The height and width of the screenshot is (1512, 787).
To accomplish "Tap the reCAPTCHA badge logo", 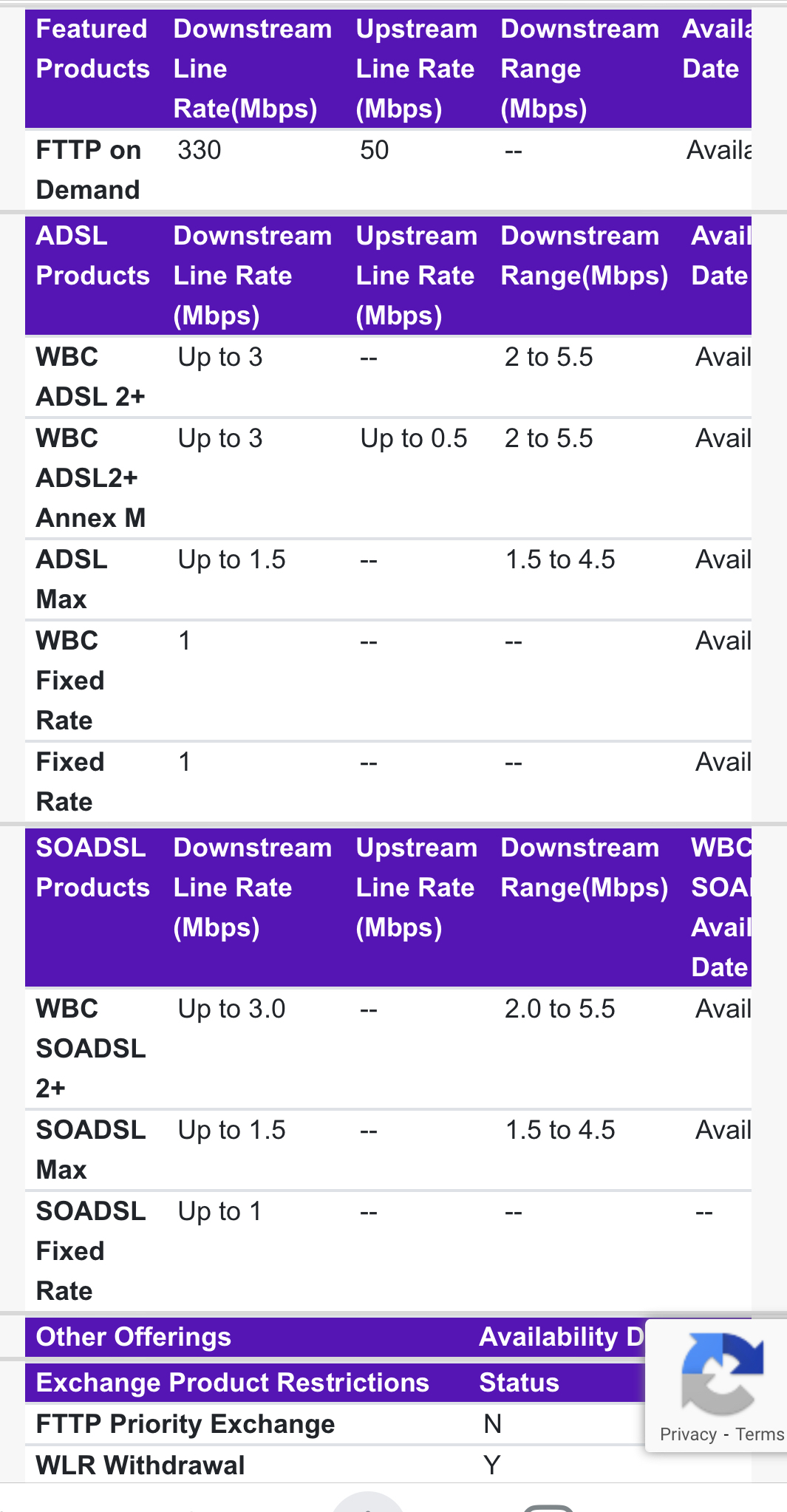I will [x=722, y=1372].
